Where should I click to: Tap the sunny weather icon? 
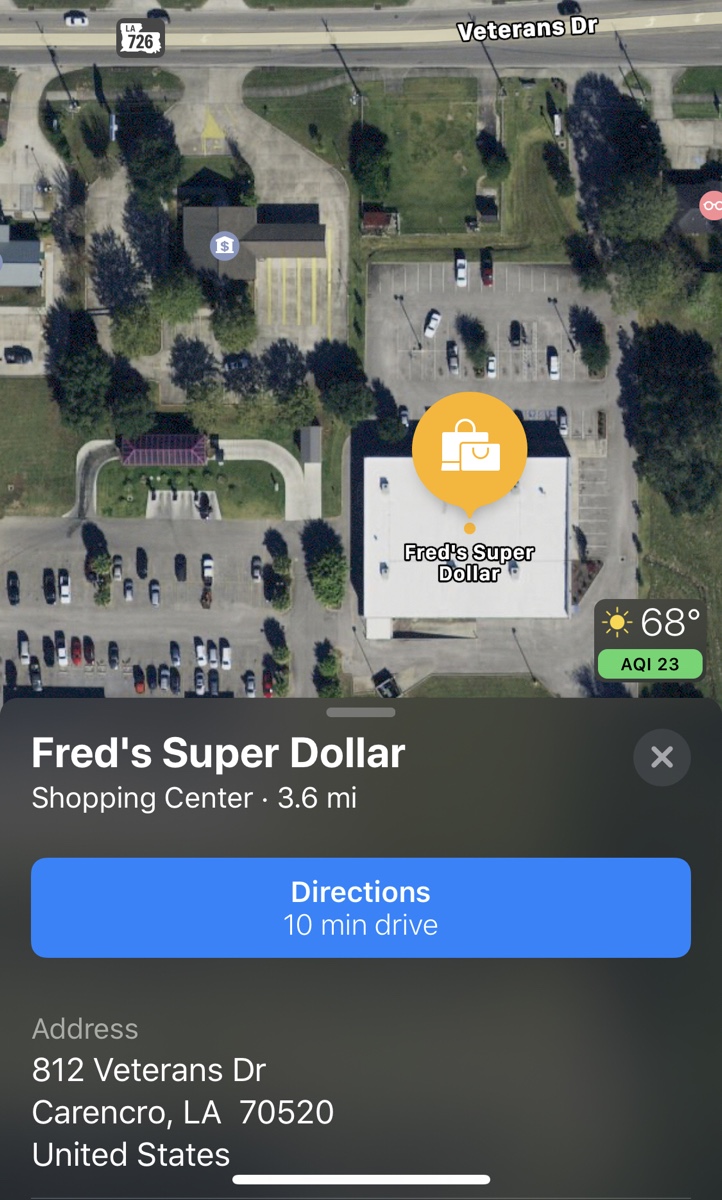[617, 622]
